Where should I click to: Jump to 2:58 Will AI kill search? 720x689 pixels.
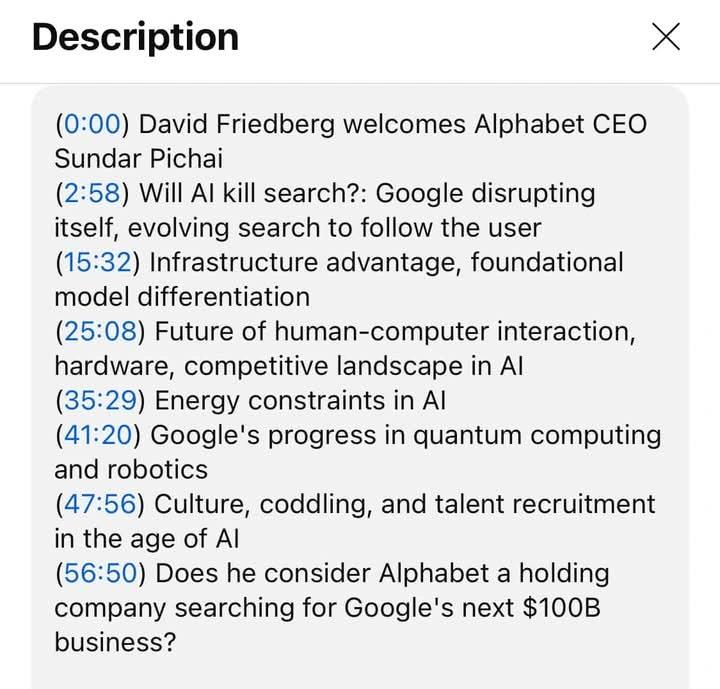click(x=92, y=193)
